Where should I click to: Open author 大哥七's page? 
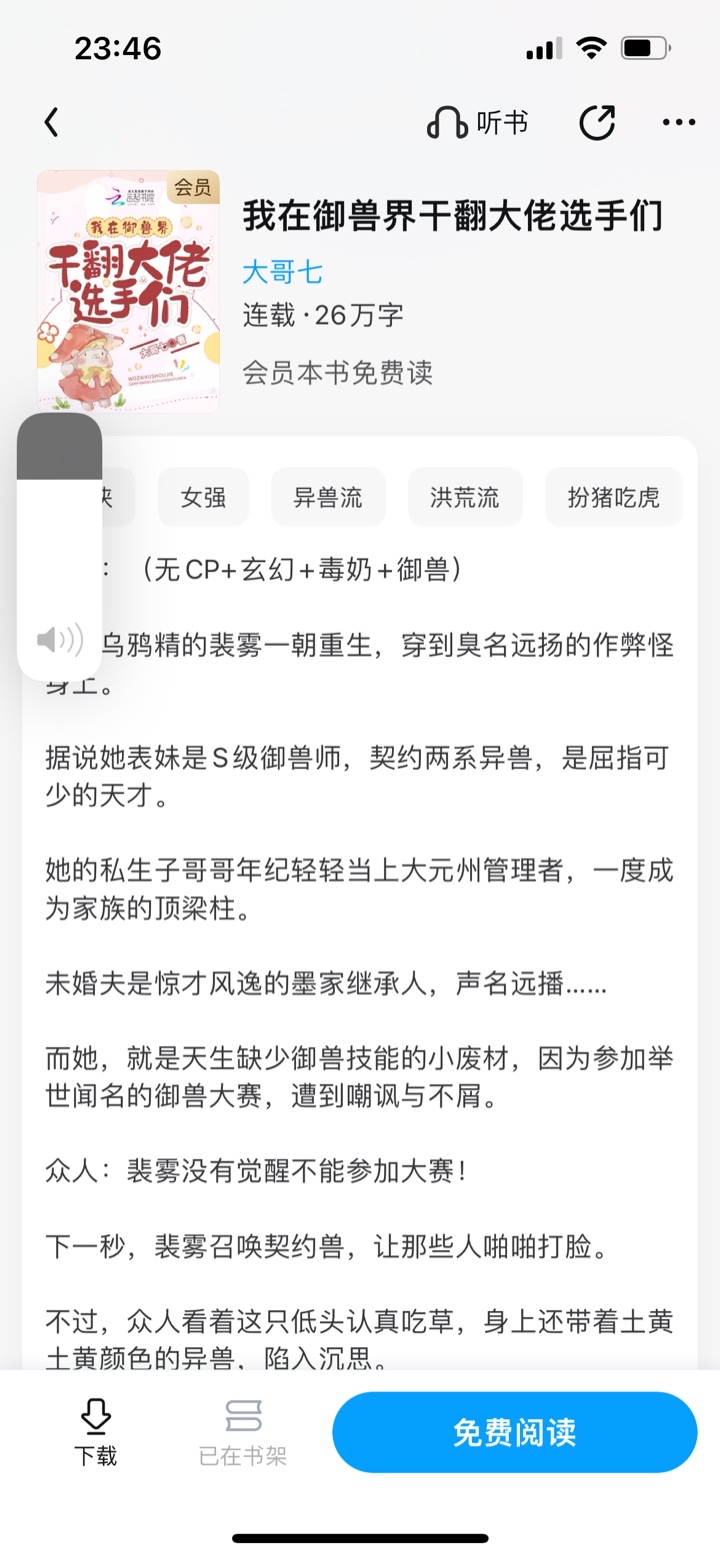[282, 272]
